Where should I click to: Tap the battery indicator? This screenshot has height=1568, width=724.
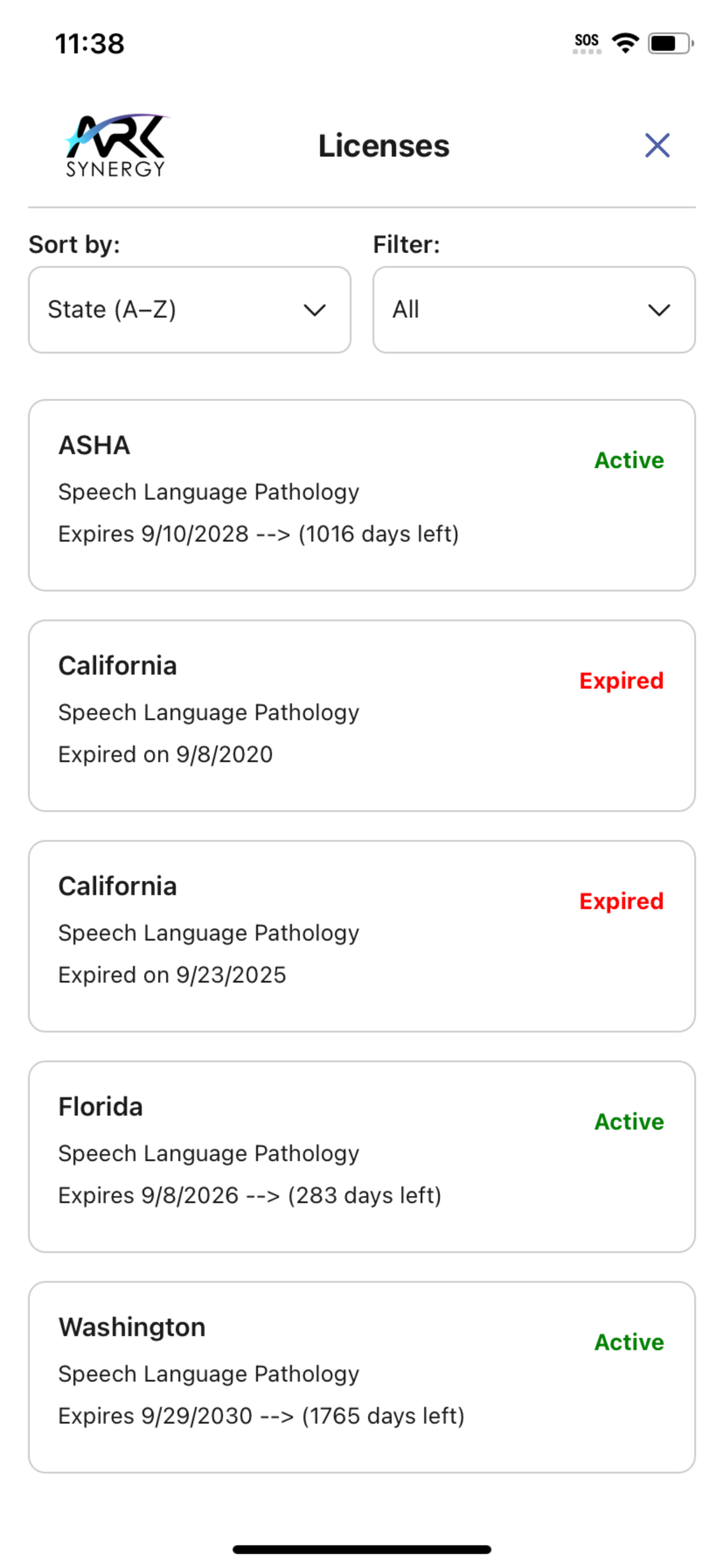(667, 42)
